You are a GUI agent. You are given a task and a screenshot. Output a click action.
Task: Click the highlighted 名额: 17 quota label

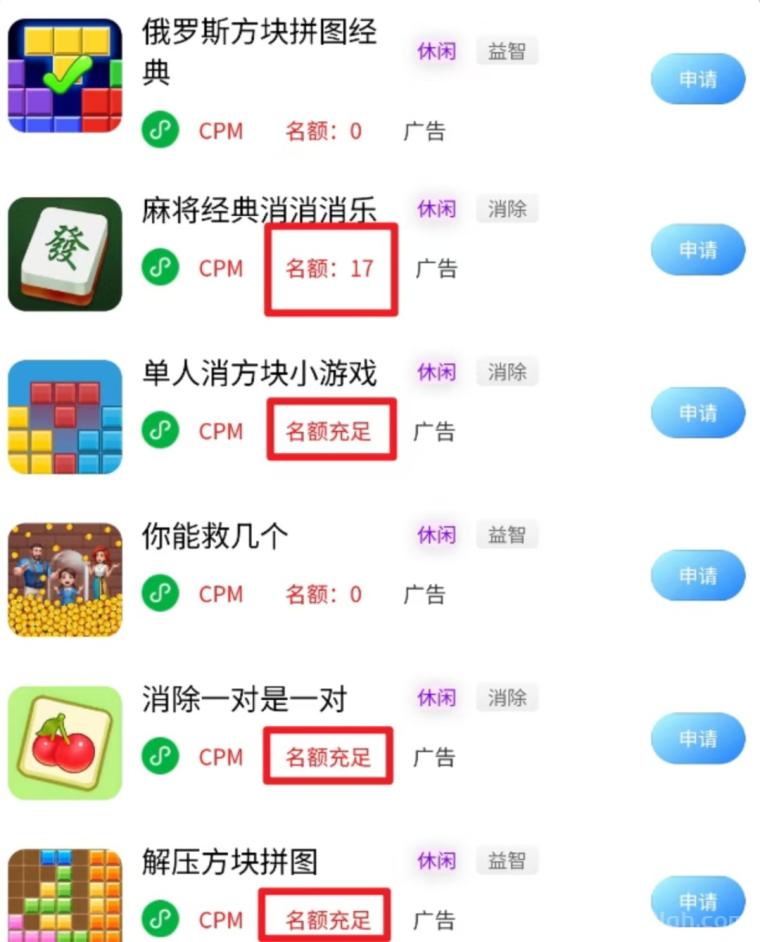tap(331, 269)
